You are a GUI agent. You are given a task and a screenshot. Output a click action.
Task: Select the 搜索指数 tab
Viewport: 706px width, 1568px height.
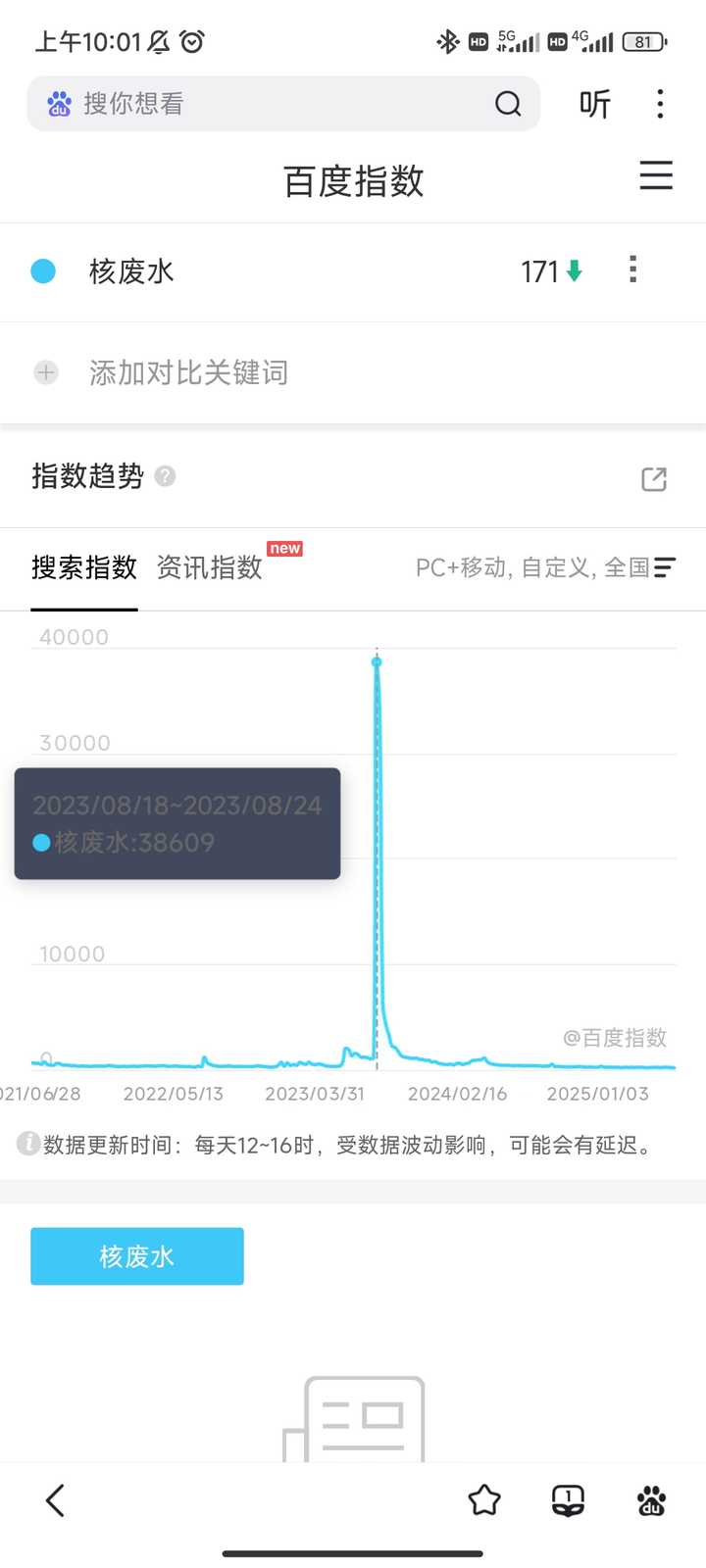pyautogui.click(x=84, y=567)
